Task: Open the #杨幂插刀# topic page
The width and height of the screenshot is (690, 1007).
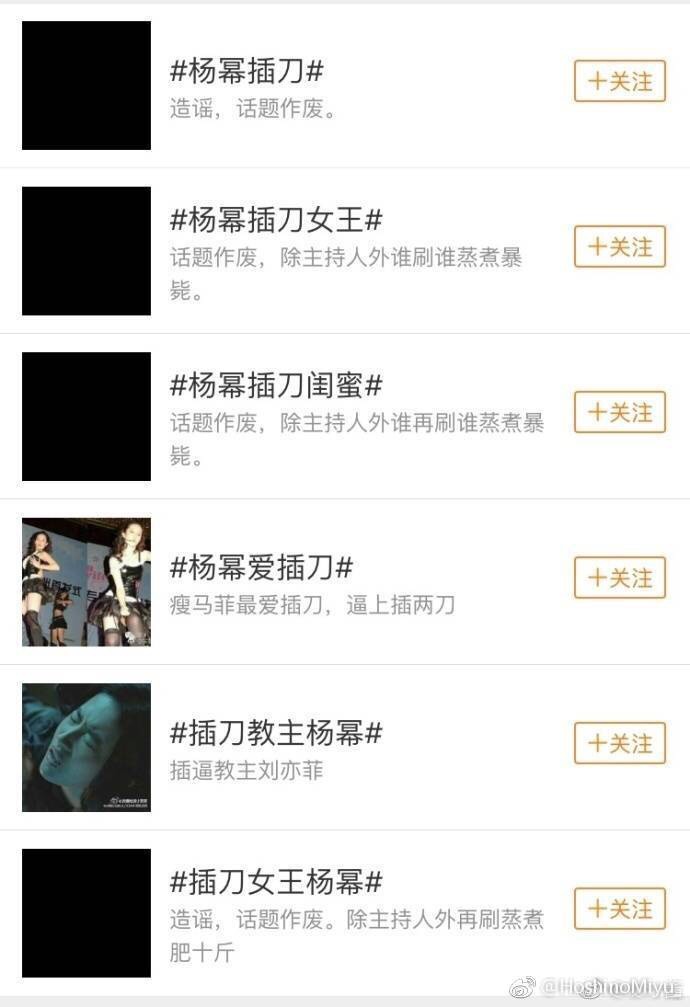Action: [247, 72]
